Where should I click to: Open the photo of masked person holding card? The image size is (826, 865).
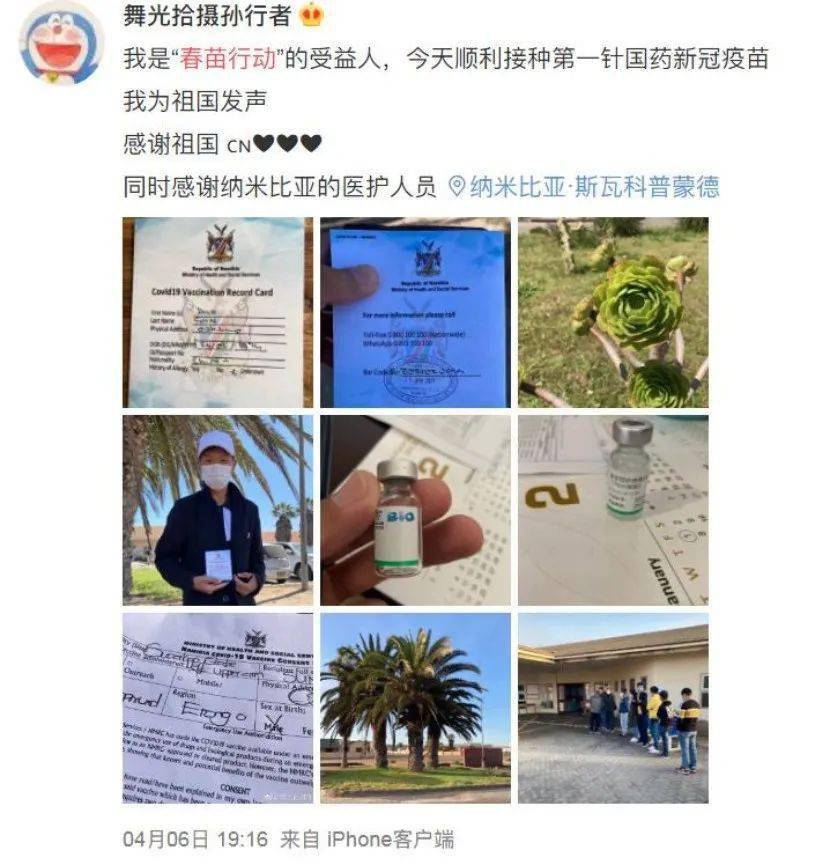(x=217, y=510)
